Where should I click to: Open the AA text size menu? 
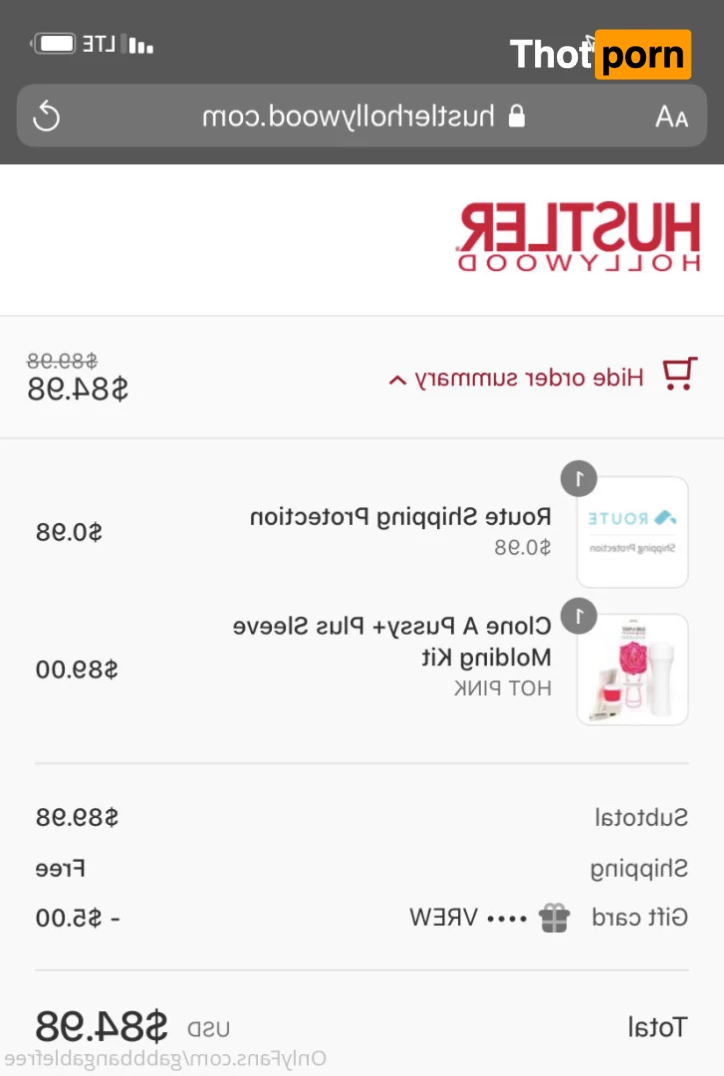(671, 117)
